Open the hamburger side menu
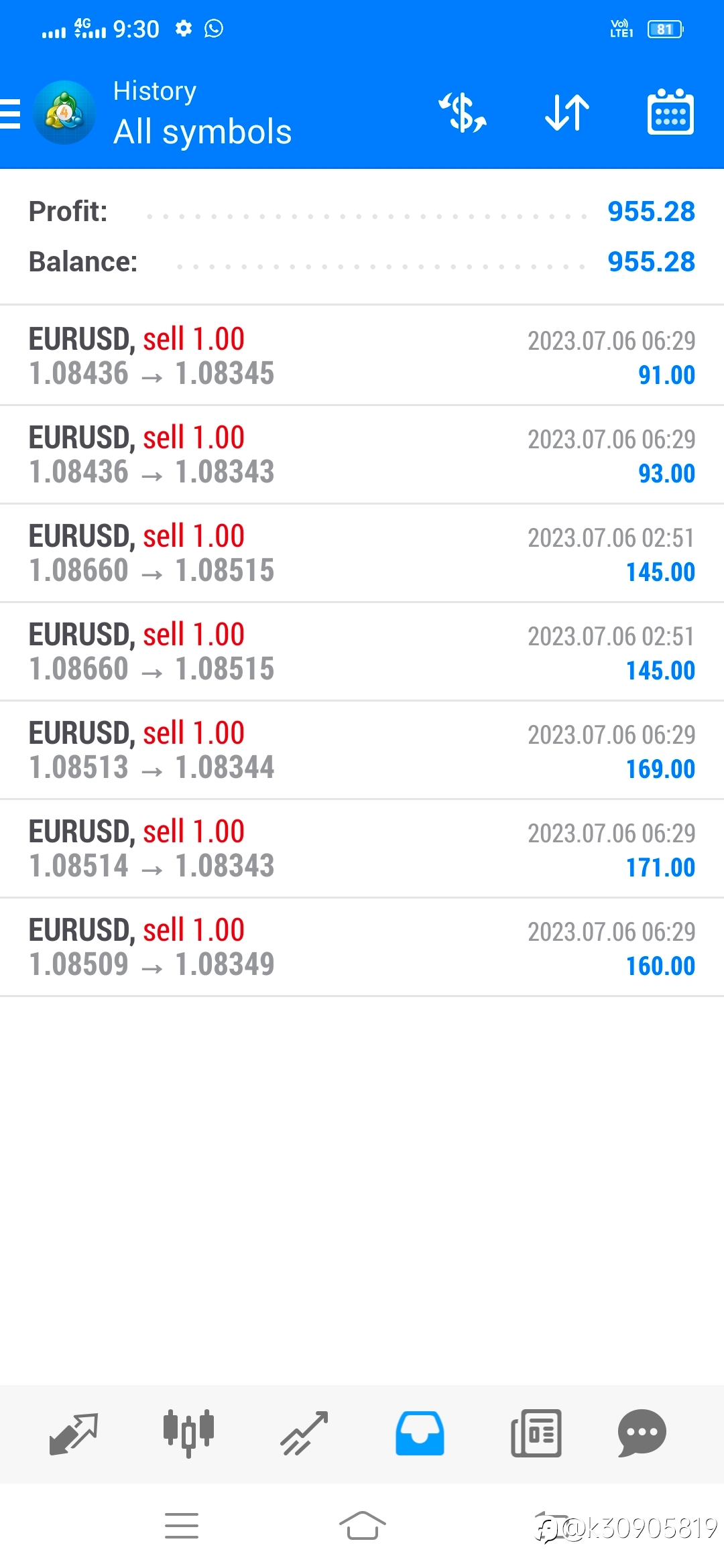Image resolution: width=724 pixels, height=1568 pixels. [10, 113]
